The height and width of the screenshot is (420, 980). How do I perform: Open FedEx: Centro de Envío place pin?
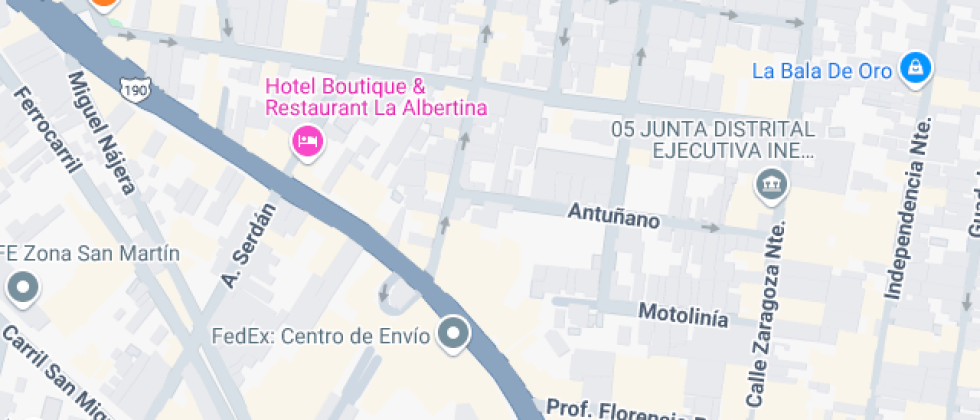[x=456, y=334]
